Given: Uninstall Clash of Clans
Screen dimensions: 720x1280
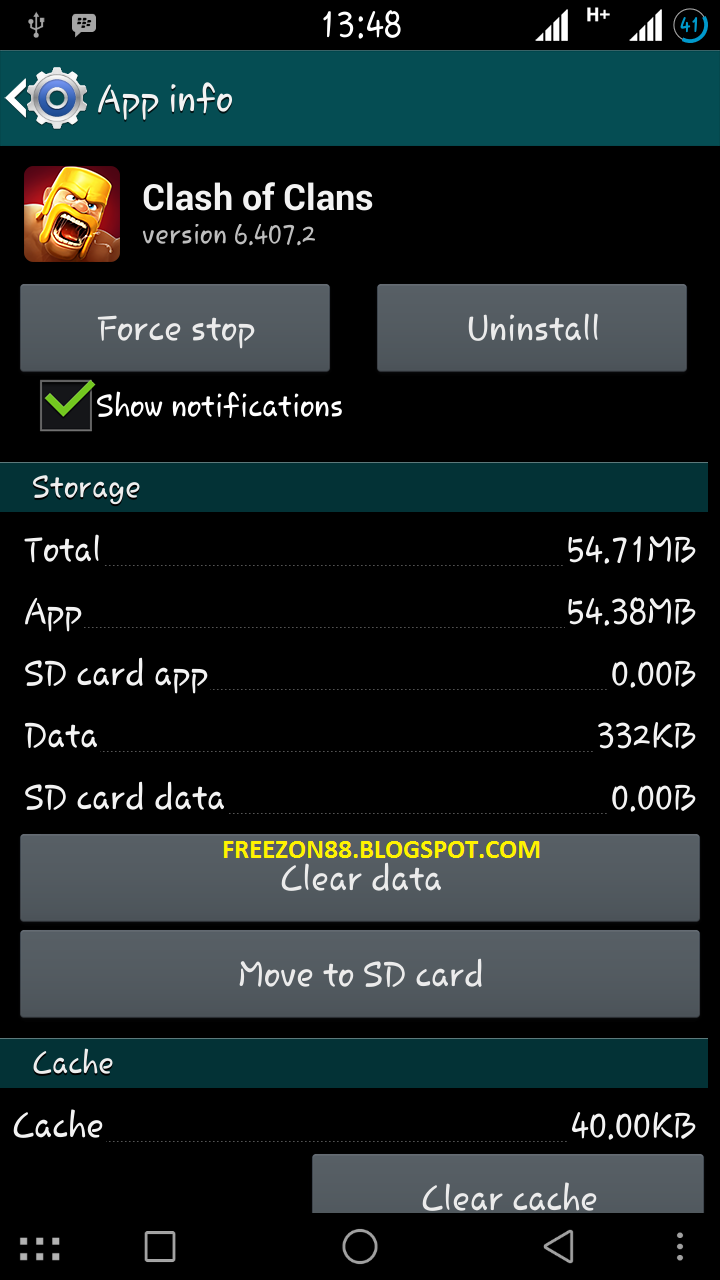Looking at the screenshot, I should coord(532,328).
